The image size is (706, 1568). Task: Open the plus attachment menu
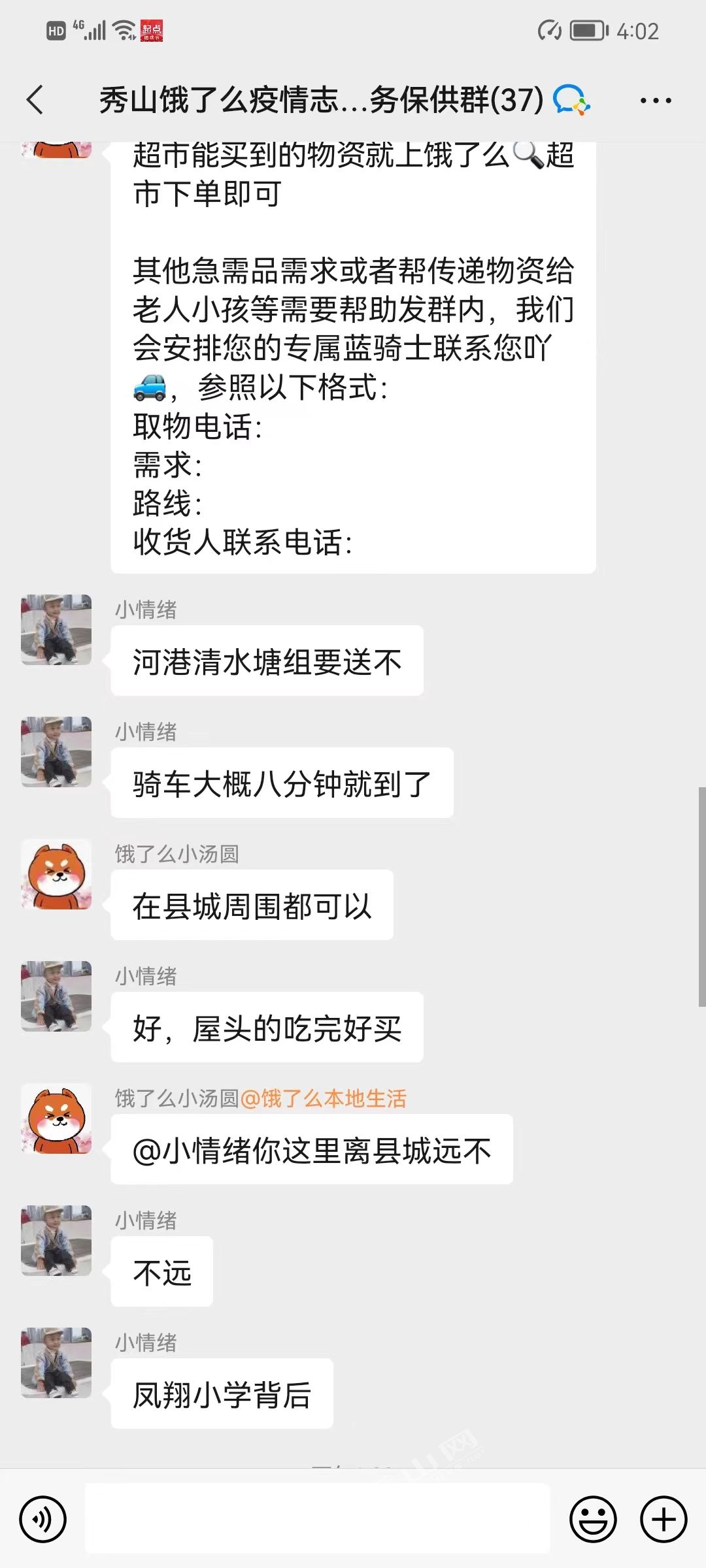pos(663,1520)
